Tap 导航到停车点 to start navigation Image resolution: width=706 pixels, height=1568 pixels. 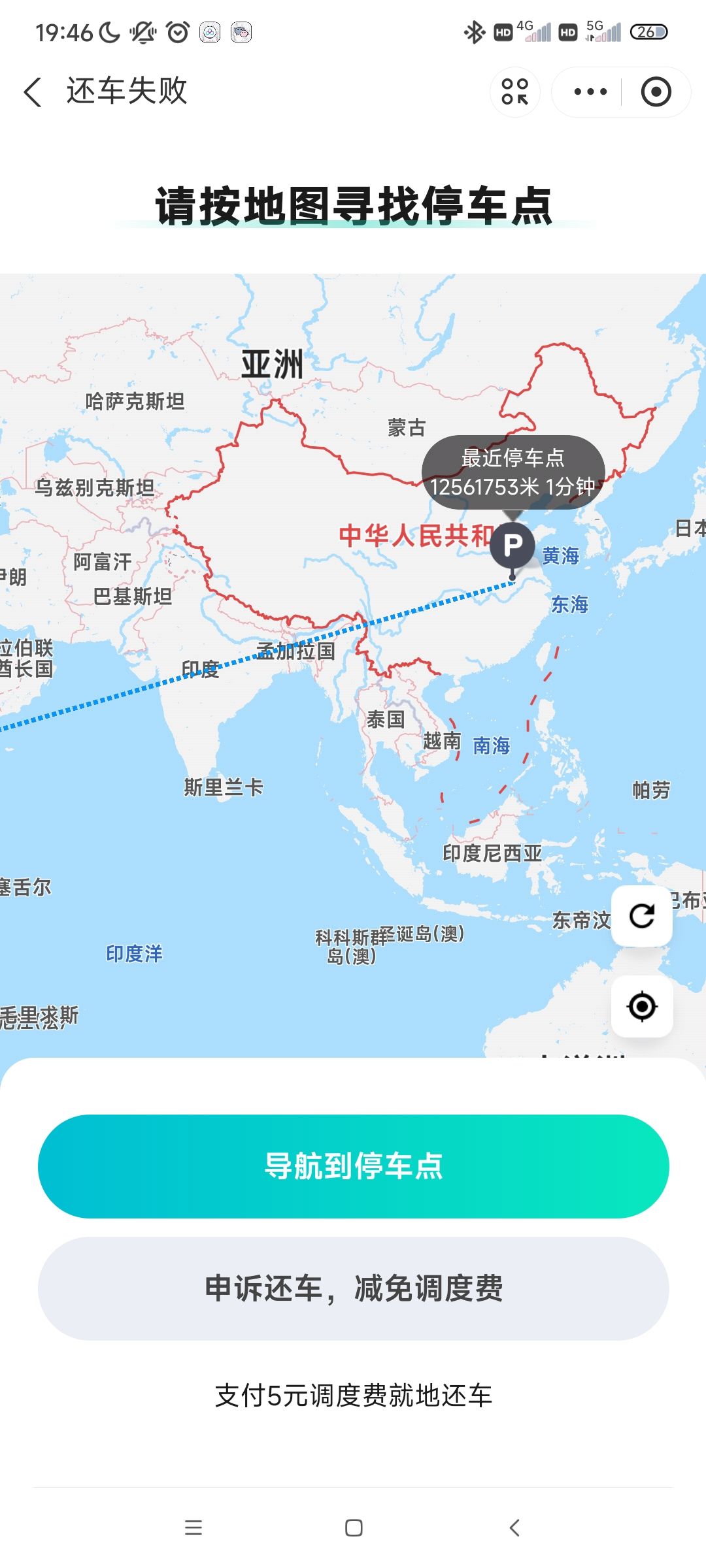point(353,1166)
